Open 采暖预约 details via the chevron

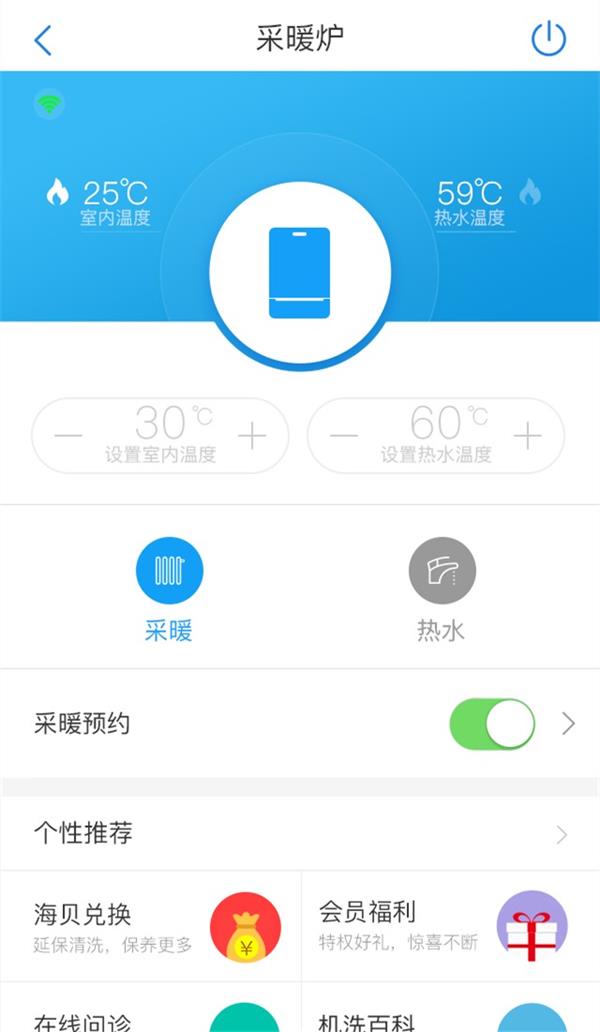click(x=568, y=724)
